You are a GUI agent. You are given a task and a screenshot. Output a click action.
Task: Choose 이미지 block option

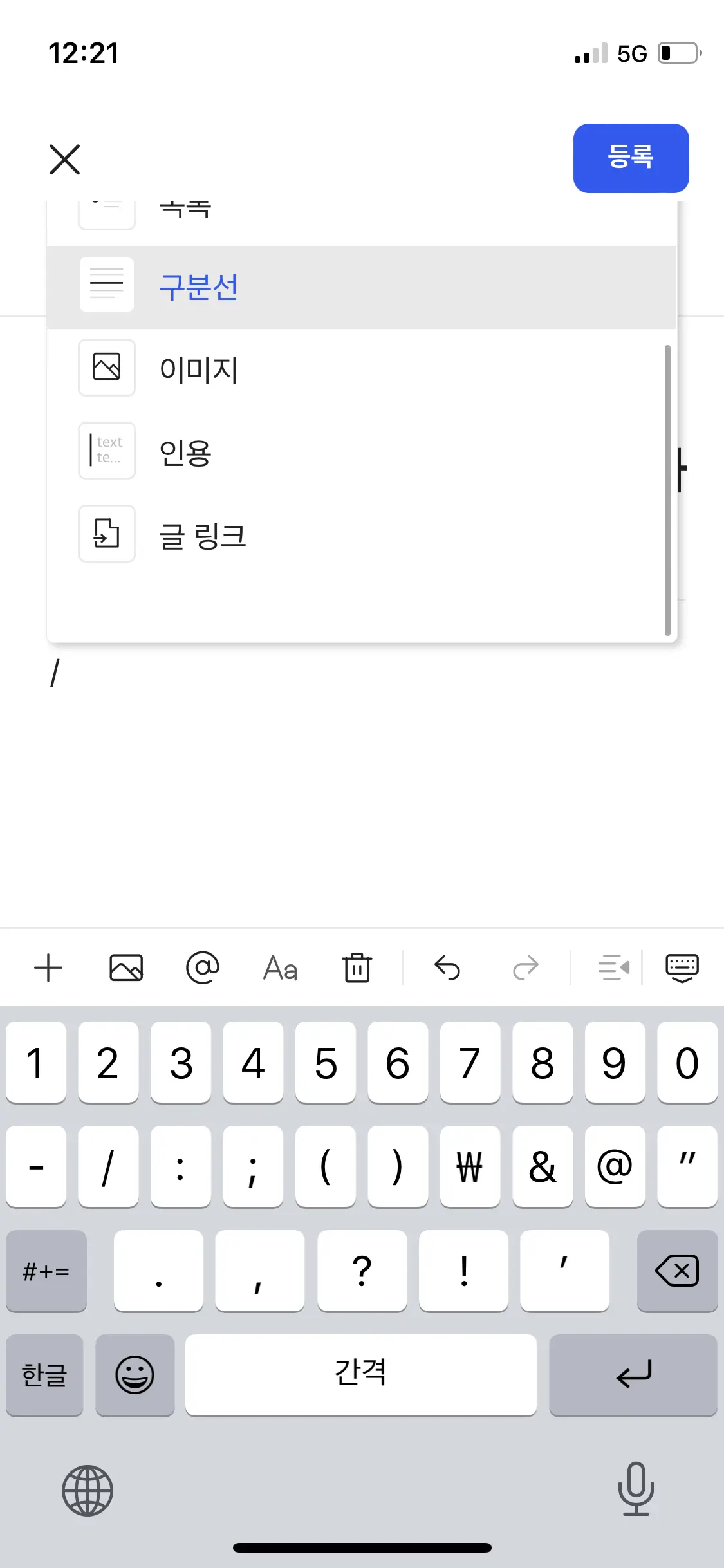click(x=199, y=369)
